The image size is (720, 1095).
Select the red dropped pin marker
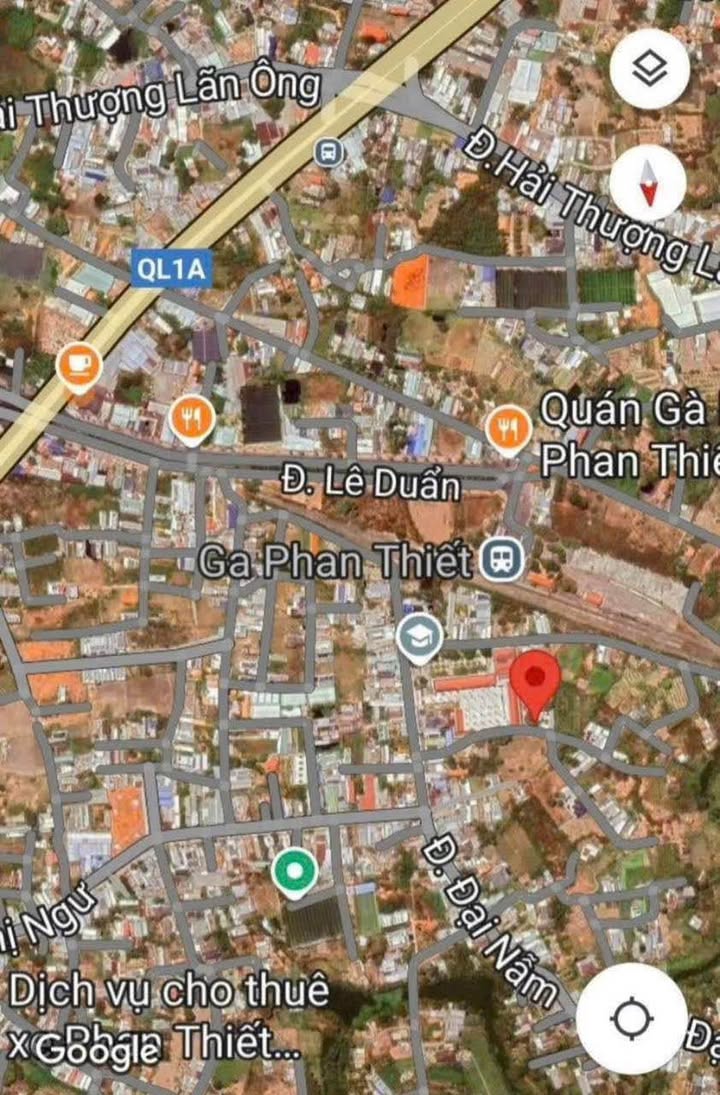535,682
